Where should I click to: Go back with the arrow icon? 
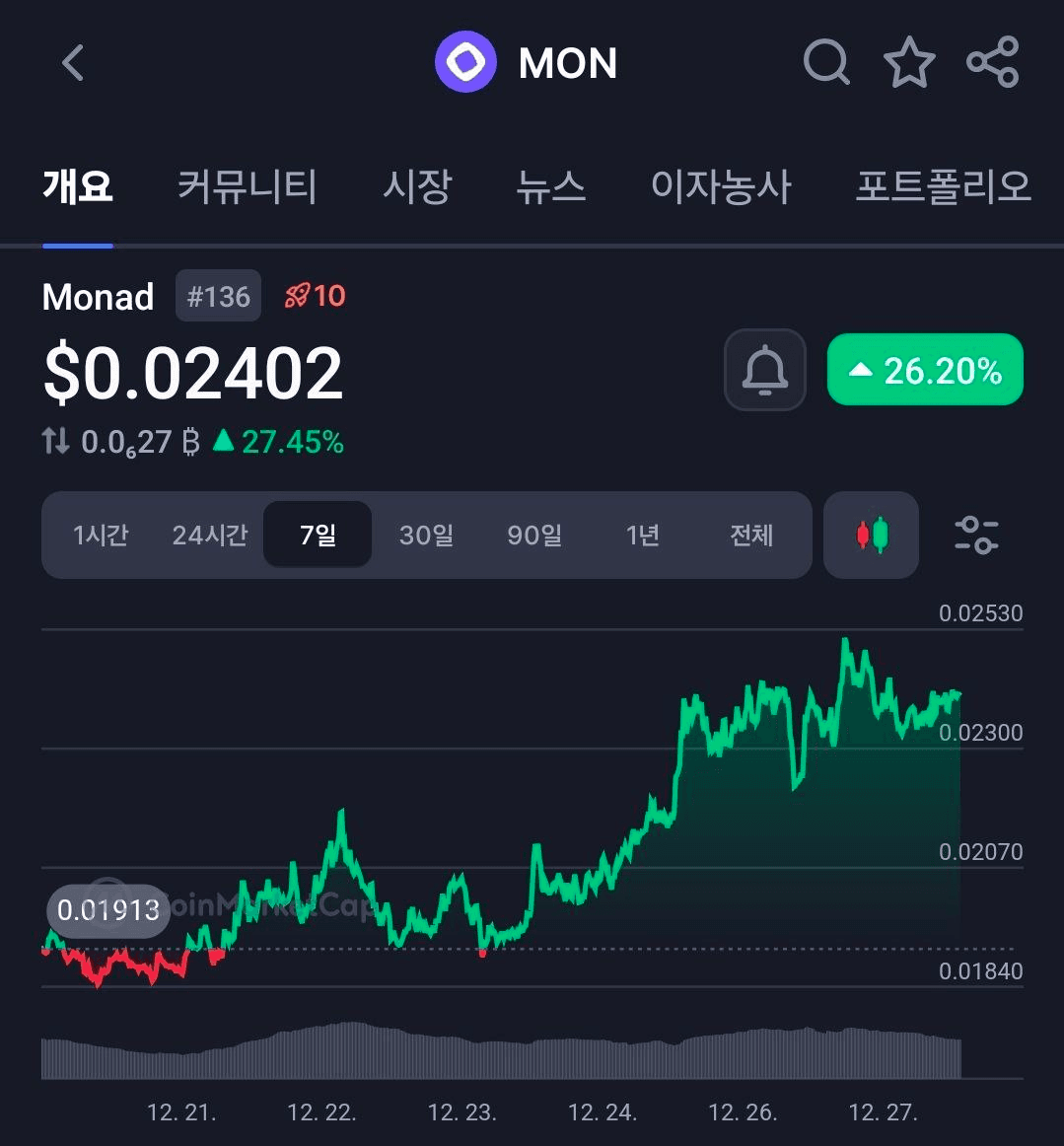point(73,63)
